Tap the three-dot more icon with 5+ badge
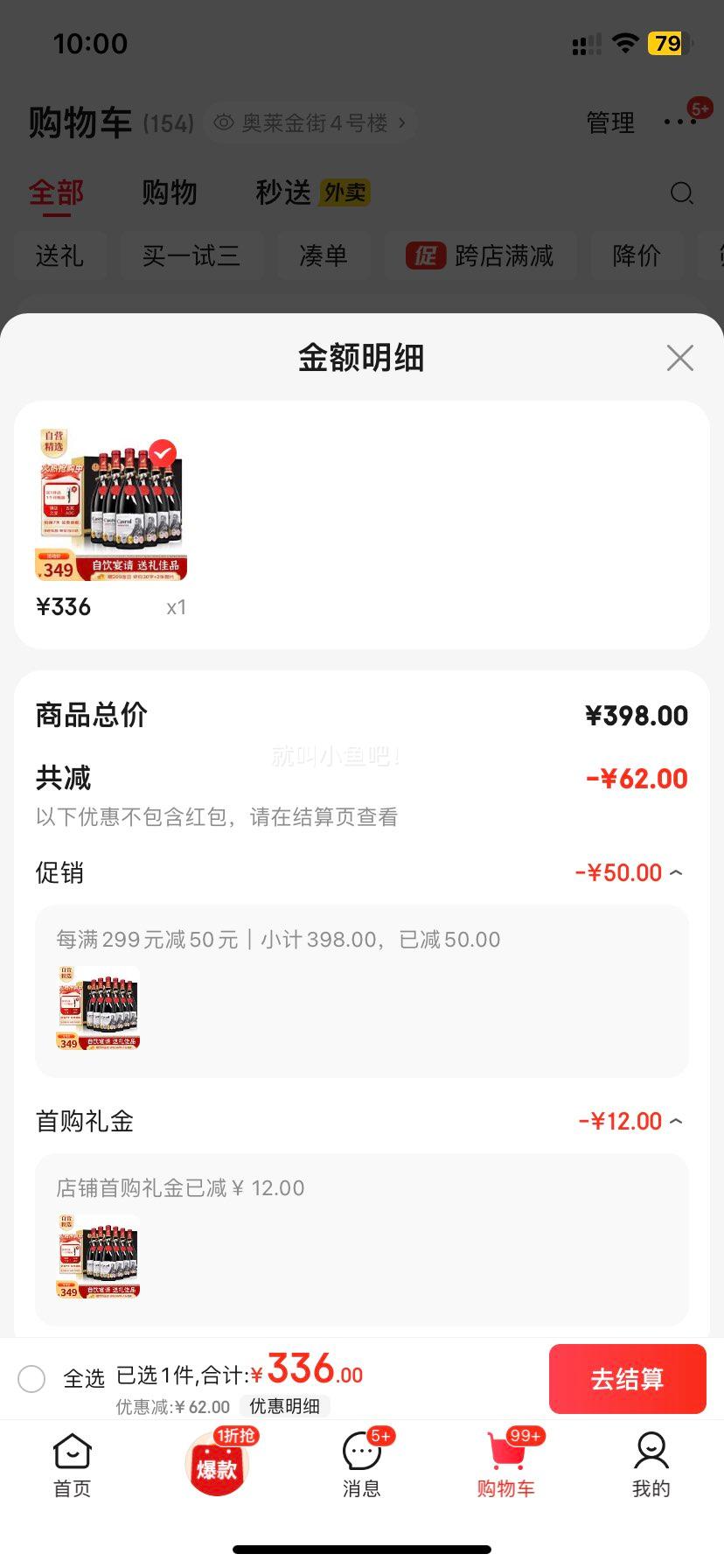 point(680,122)
